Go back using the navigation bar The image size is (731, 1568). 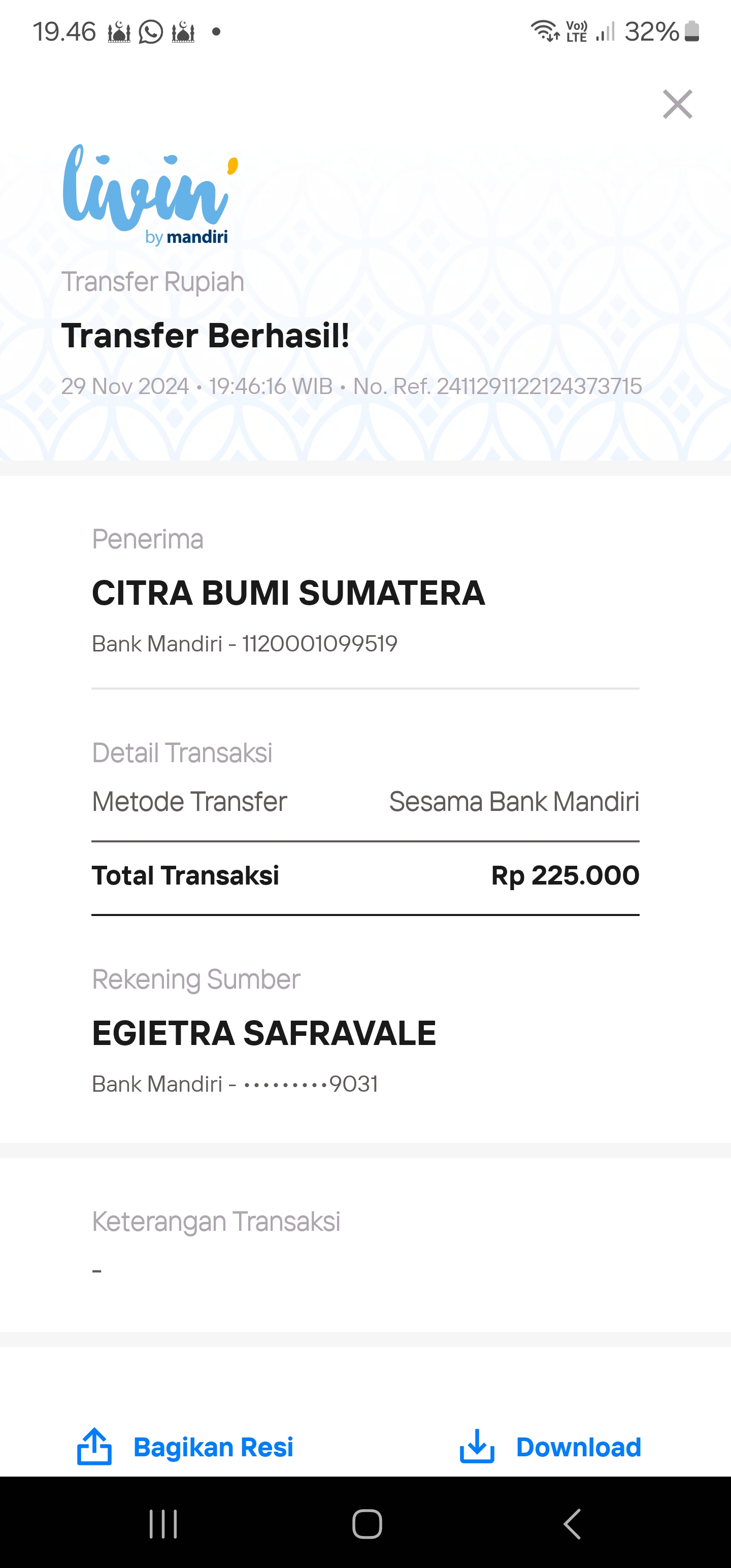click(x=572, y=1523)
